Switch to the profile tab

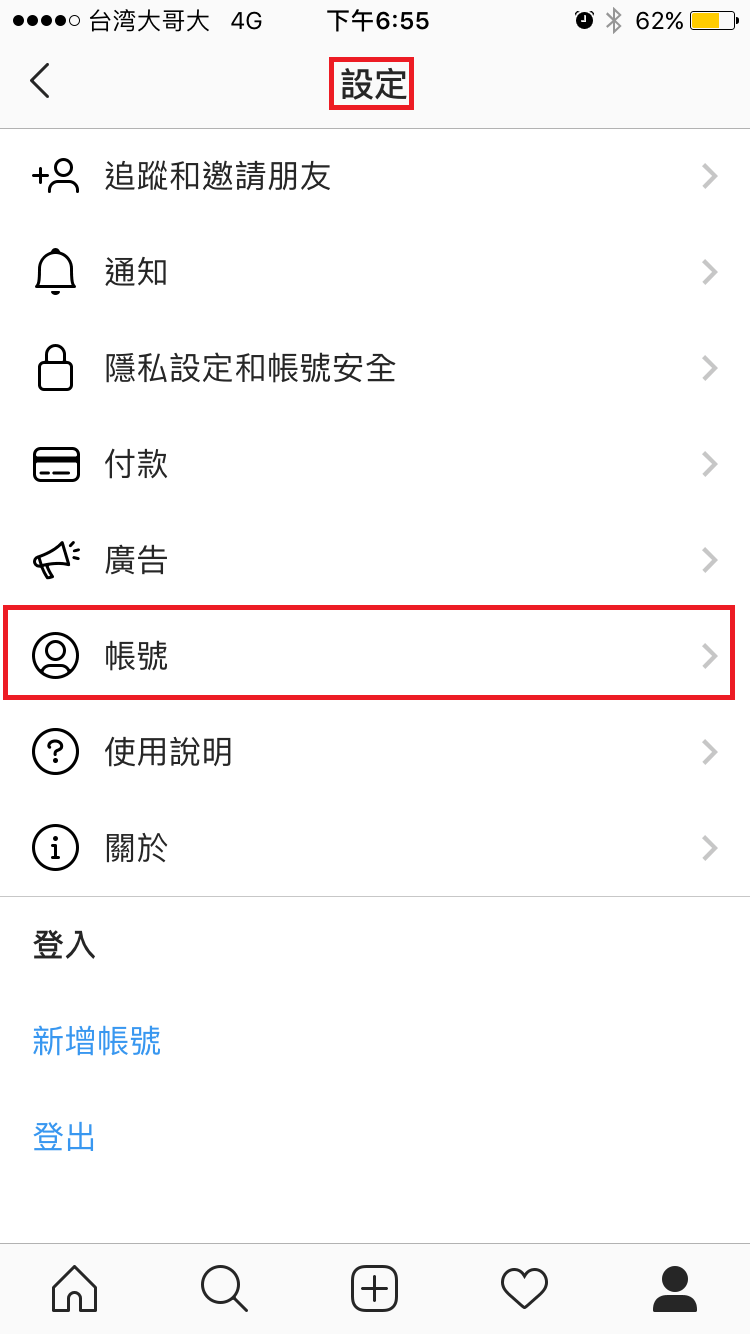(x=675, y=1288)
